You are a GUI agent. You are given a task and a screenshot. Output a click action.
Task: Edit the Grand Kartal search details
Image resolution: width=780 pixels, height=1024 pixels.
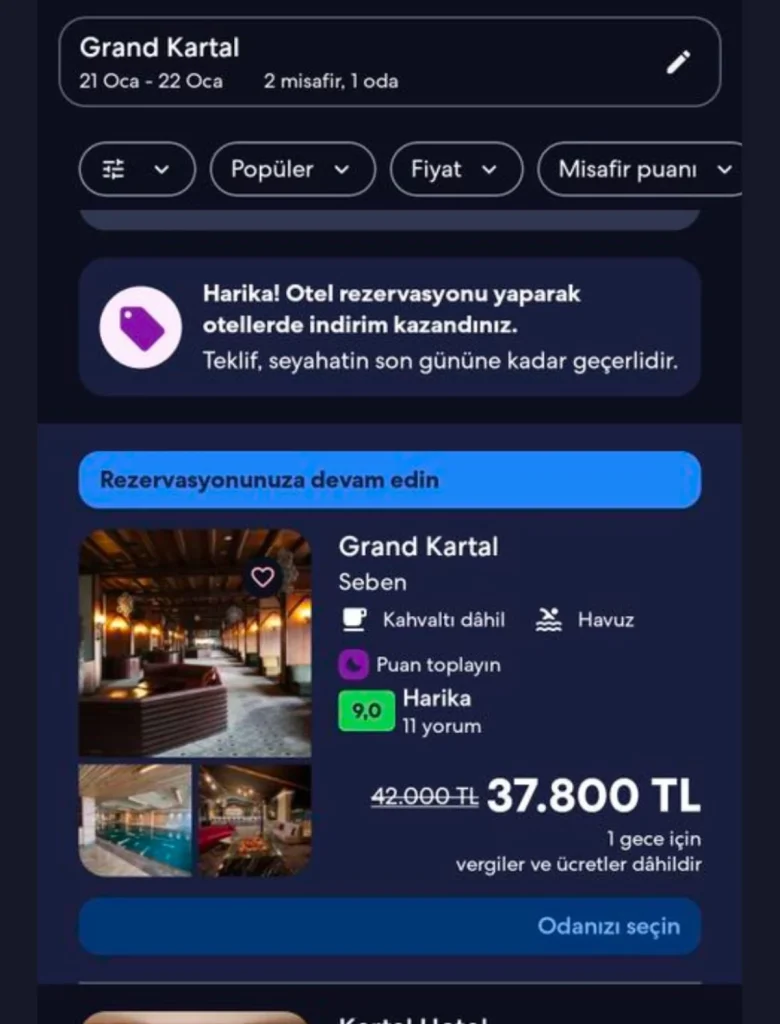click(x=678, y=62)
